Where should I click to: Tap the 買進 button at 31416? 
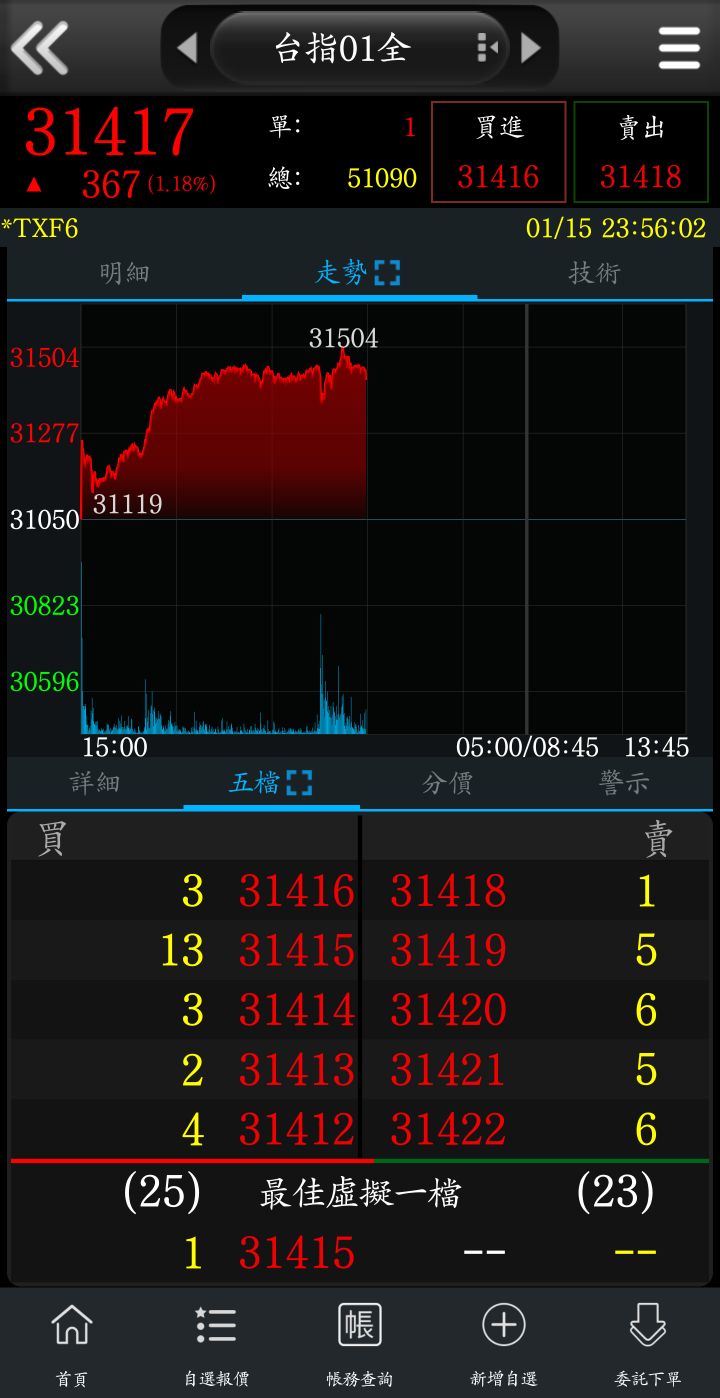(x=498, y=152)
